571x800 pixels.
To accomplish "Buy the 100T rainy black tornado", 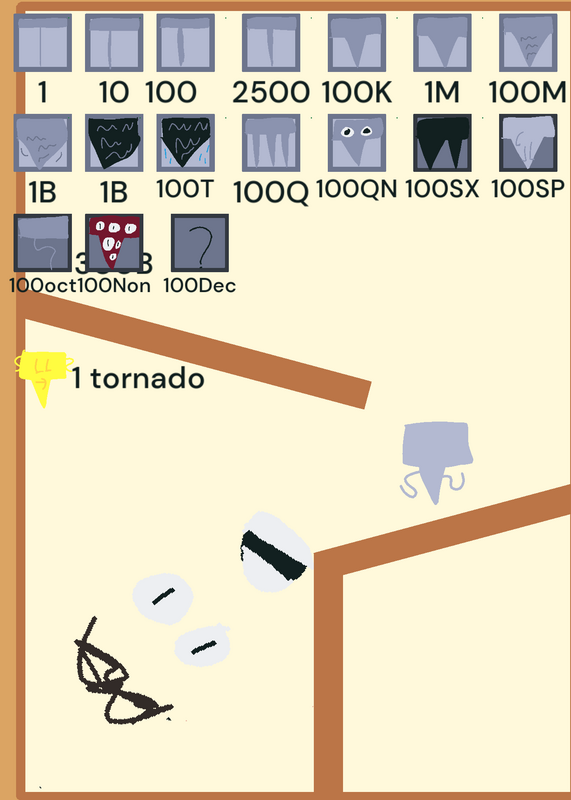I will pos(185,143).
